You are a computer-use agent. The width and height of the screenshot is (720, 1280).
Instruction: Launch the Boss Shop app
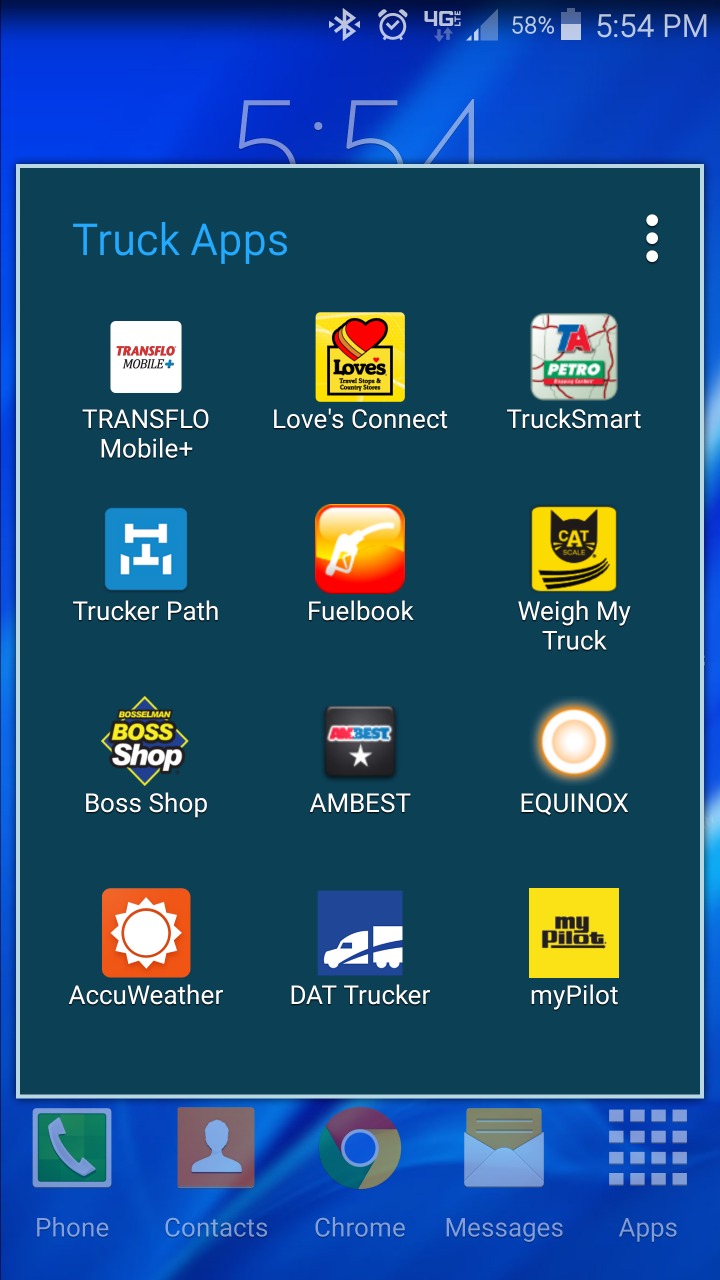(146, 741)
